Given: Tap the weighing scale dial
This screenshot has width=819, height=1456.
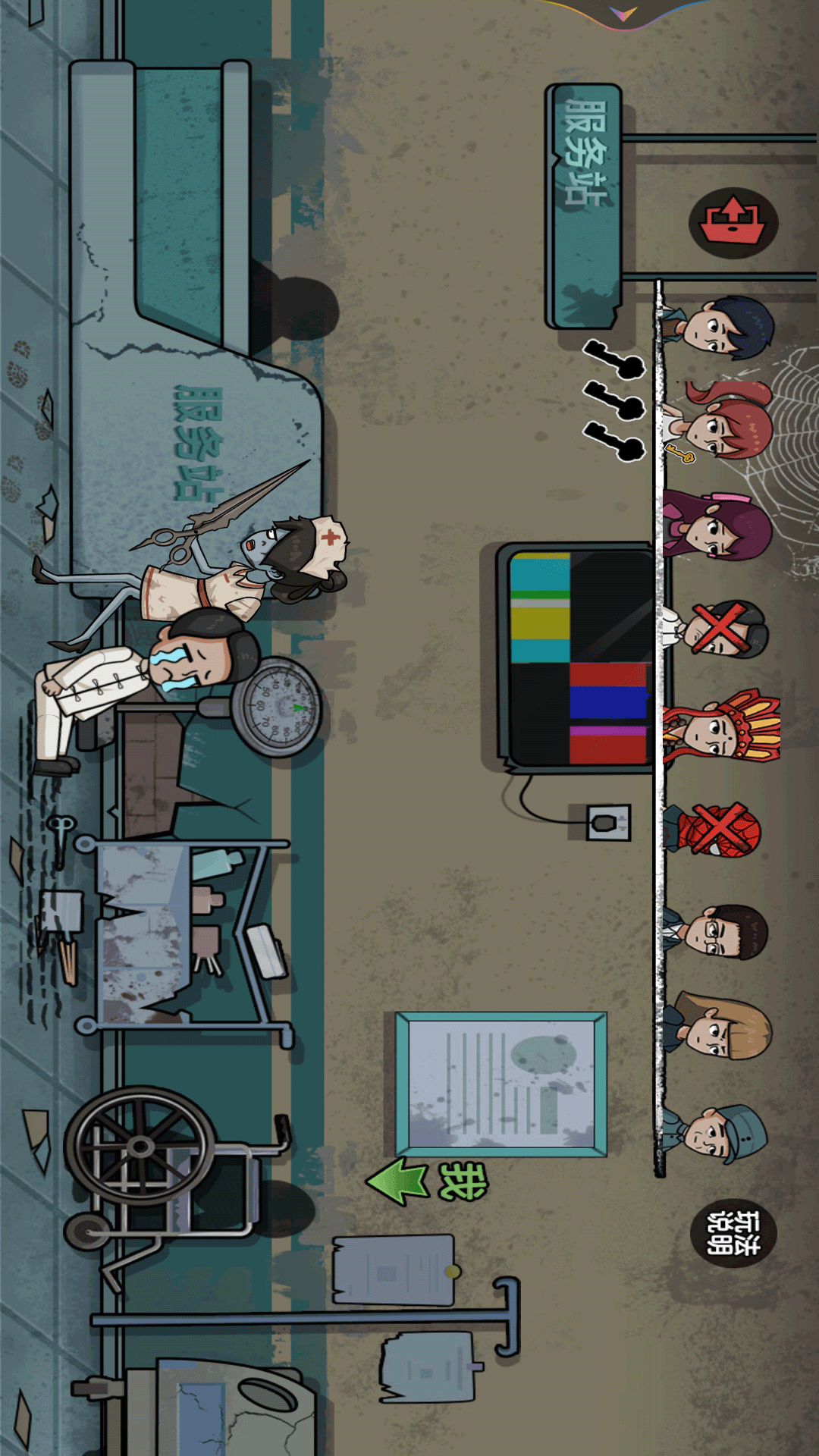Looking at the screenshot, I should pyautogui.click(x=278, y=707).
